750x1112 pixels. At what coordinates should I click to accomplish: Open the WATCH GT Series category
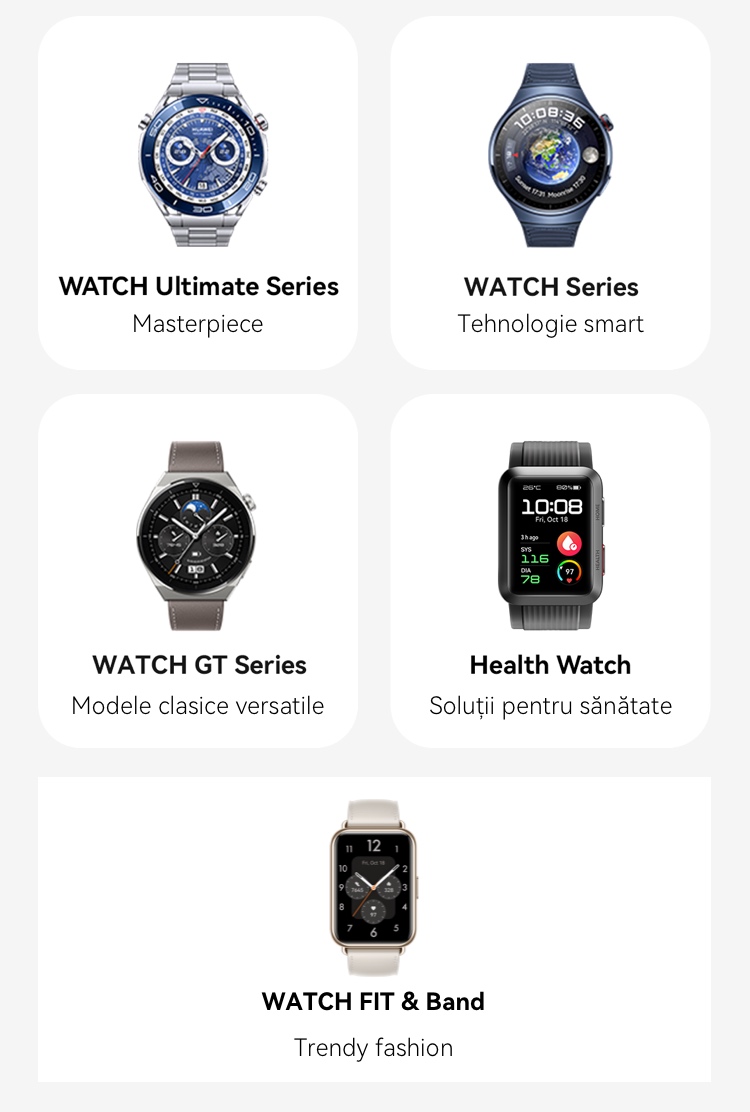198,665
